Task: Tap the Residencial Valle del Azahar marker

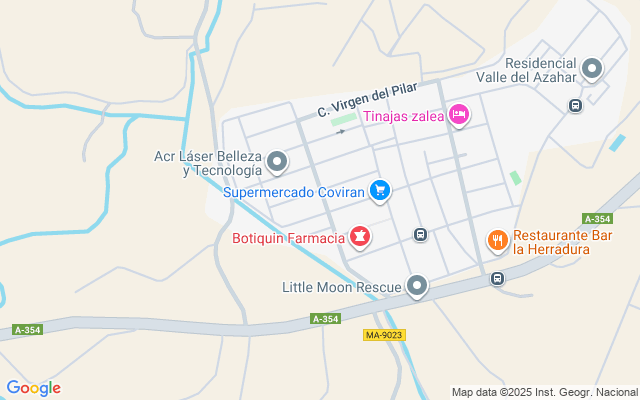Action: coord(592,69)
